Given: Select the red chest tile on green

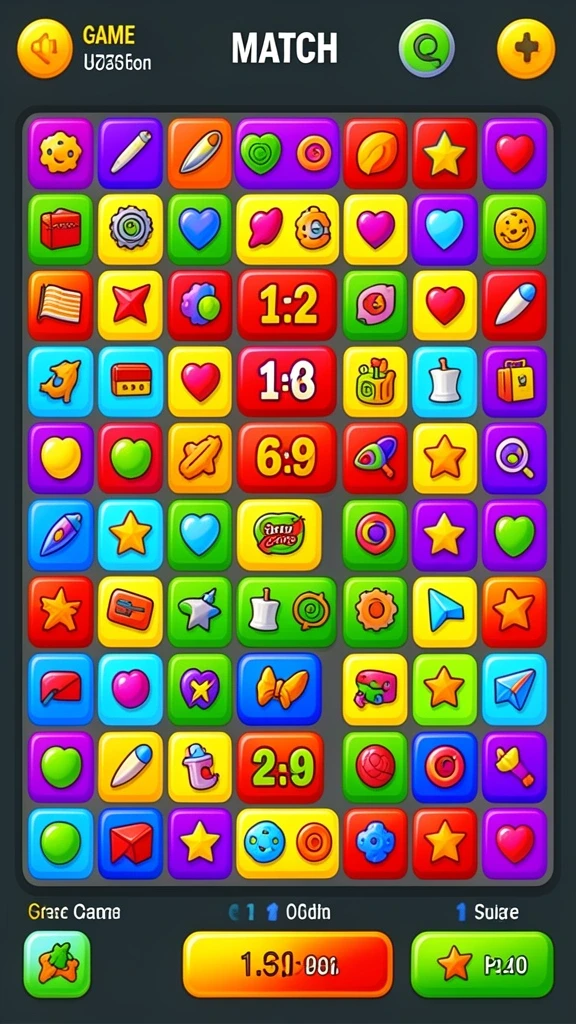Looking at the screenshot, I should pyautogui.click(x=61, y=229).
